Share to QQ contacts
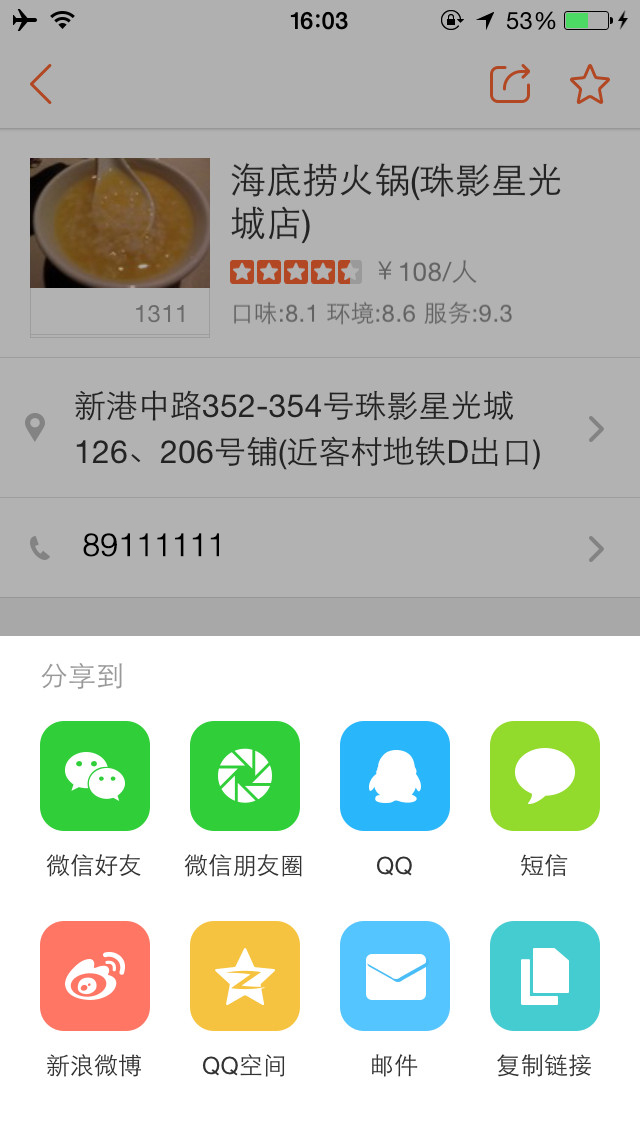 tap(395, 776)
